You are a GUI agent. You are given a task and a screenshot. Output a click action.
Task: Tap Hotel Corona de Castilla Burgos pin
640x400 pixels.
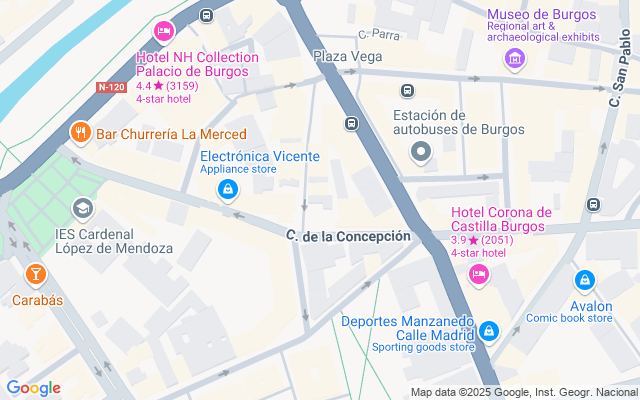pyautogui.click(x=479, y=274)
